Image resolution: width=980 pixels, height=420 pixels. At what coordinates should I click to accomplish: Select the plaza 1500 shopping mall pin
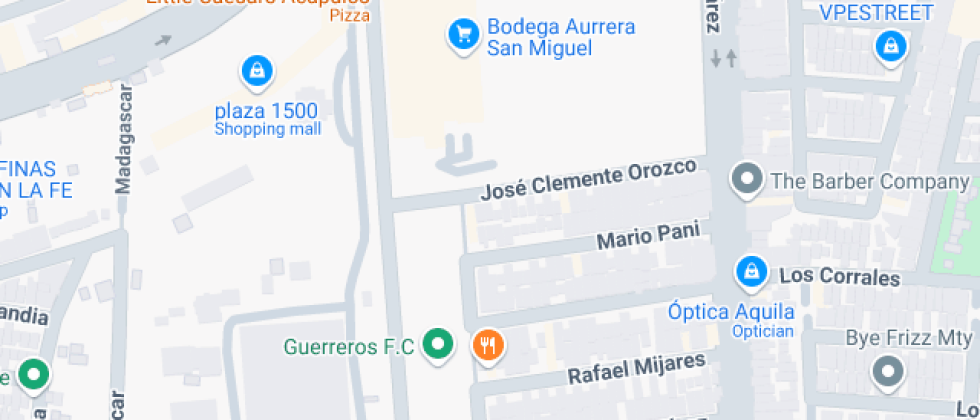click(258, 71)
